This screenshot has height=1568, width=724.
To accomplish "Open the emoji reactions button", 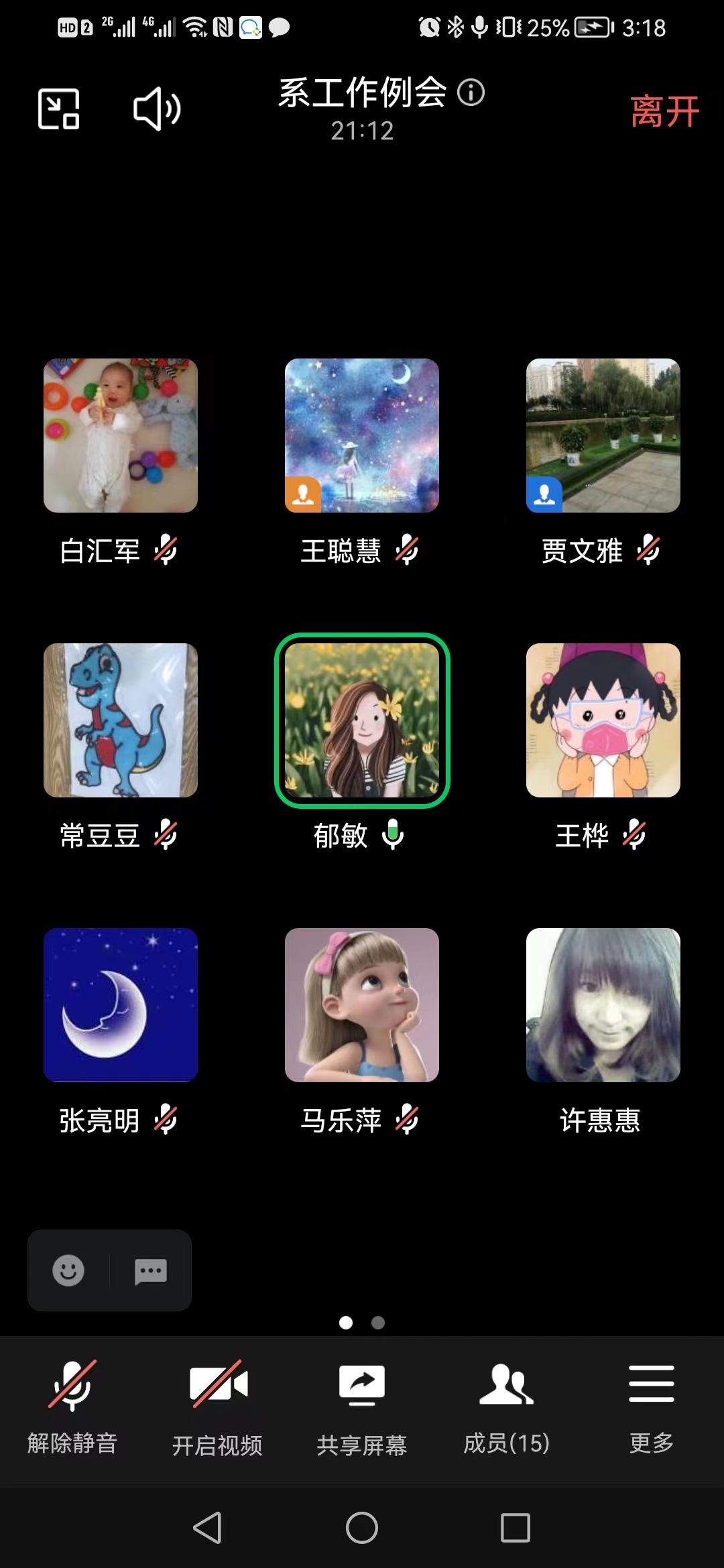I will (x=68, y=1270).
